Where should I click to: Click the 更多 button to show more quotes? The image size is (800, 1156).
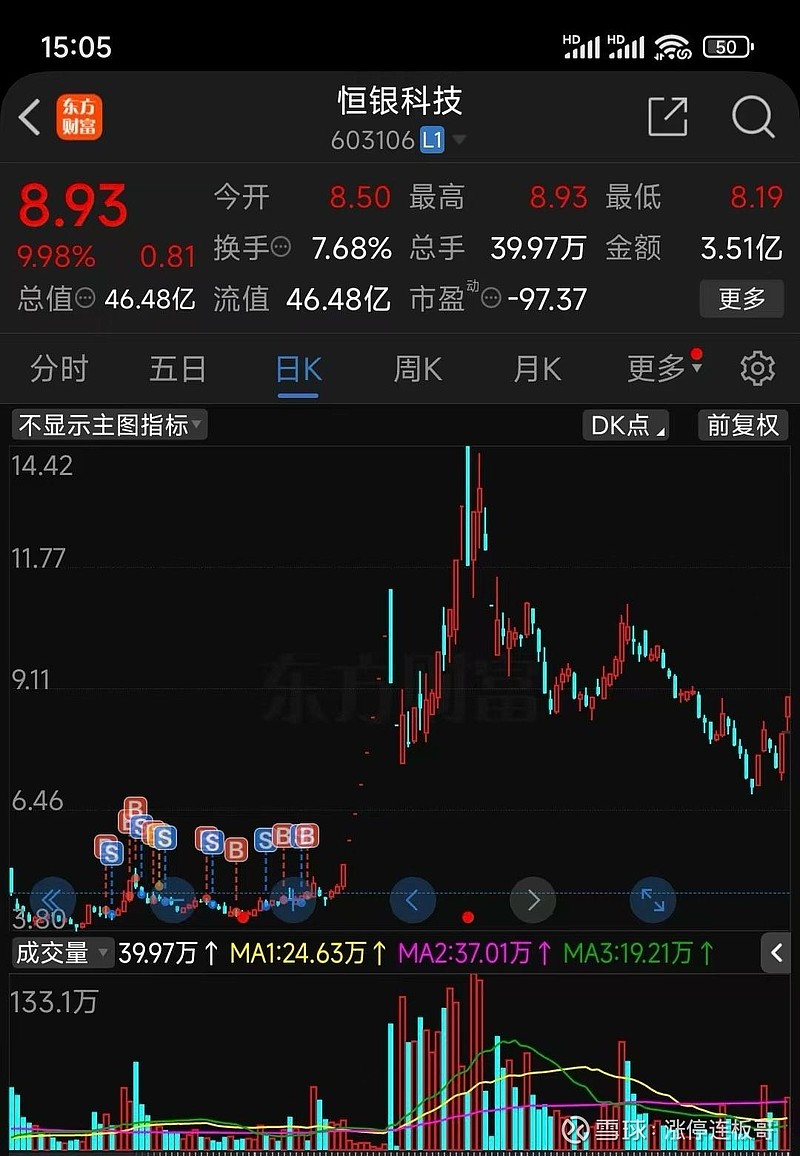[741, 299]
